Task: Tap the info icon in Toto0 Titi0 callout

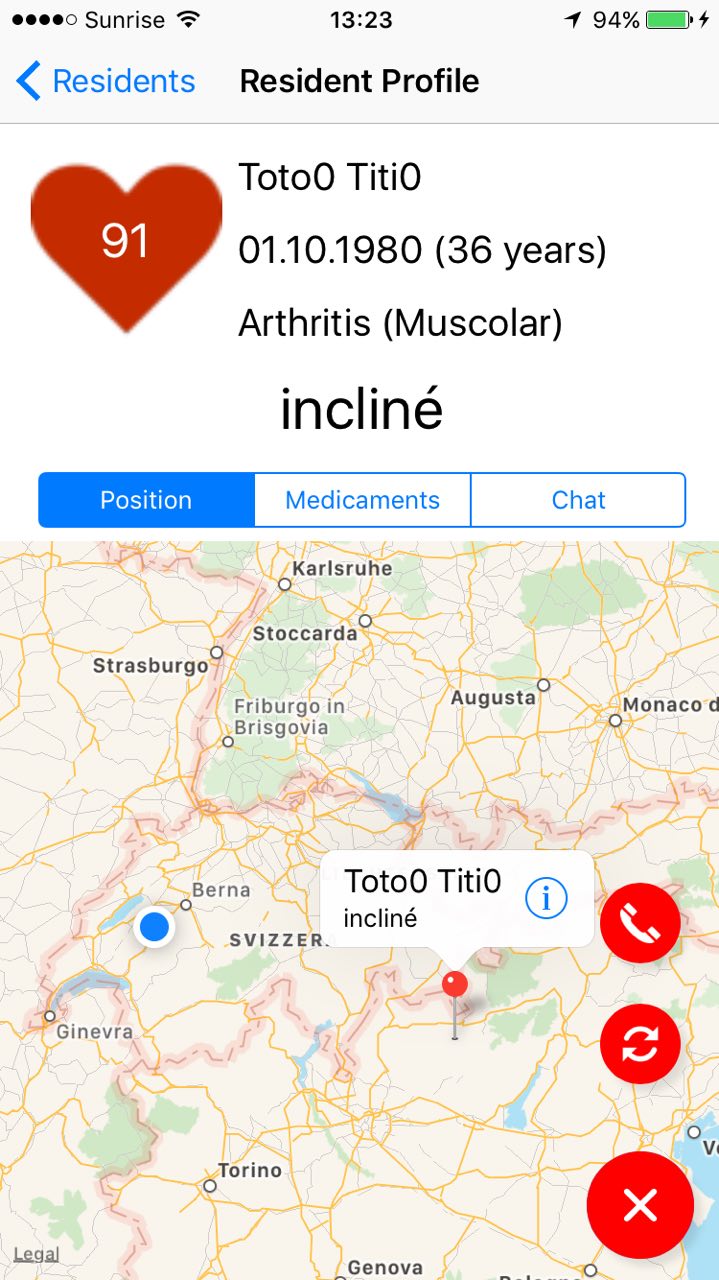Action: pos(546,898)
